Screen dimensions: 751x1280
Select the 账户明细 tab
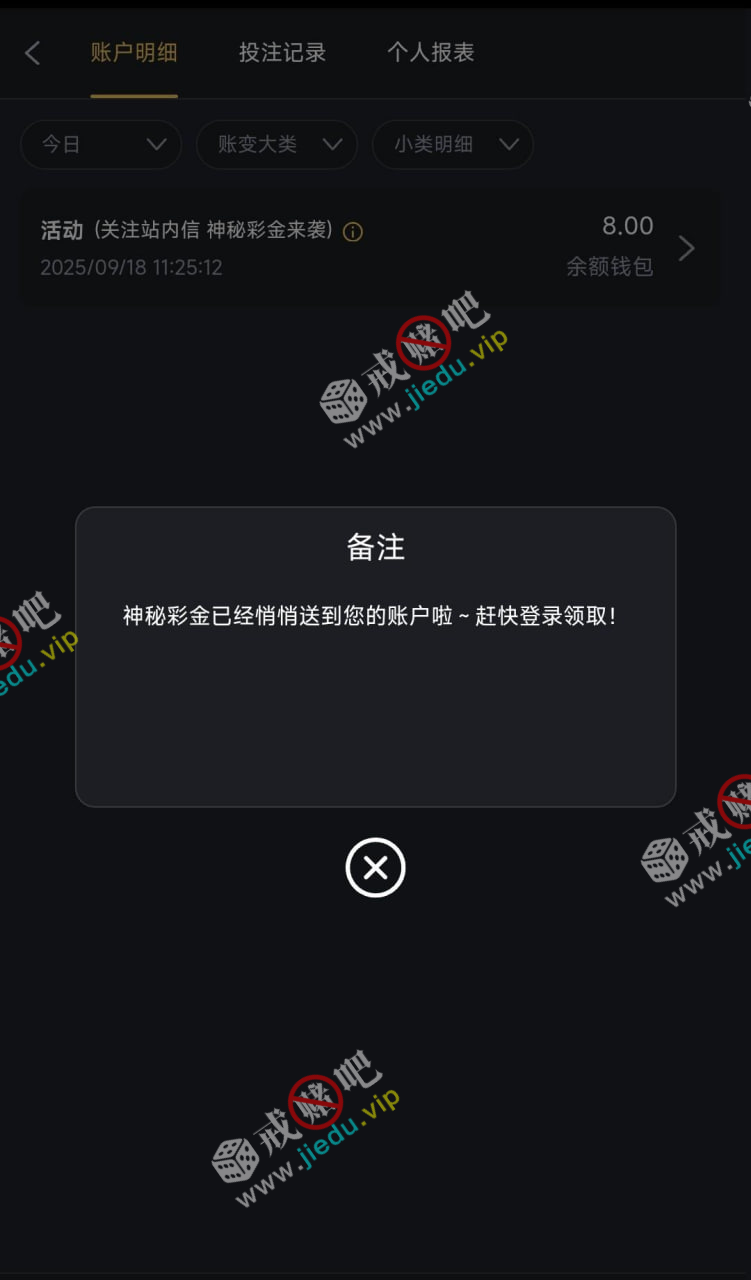[134, 53]
